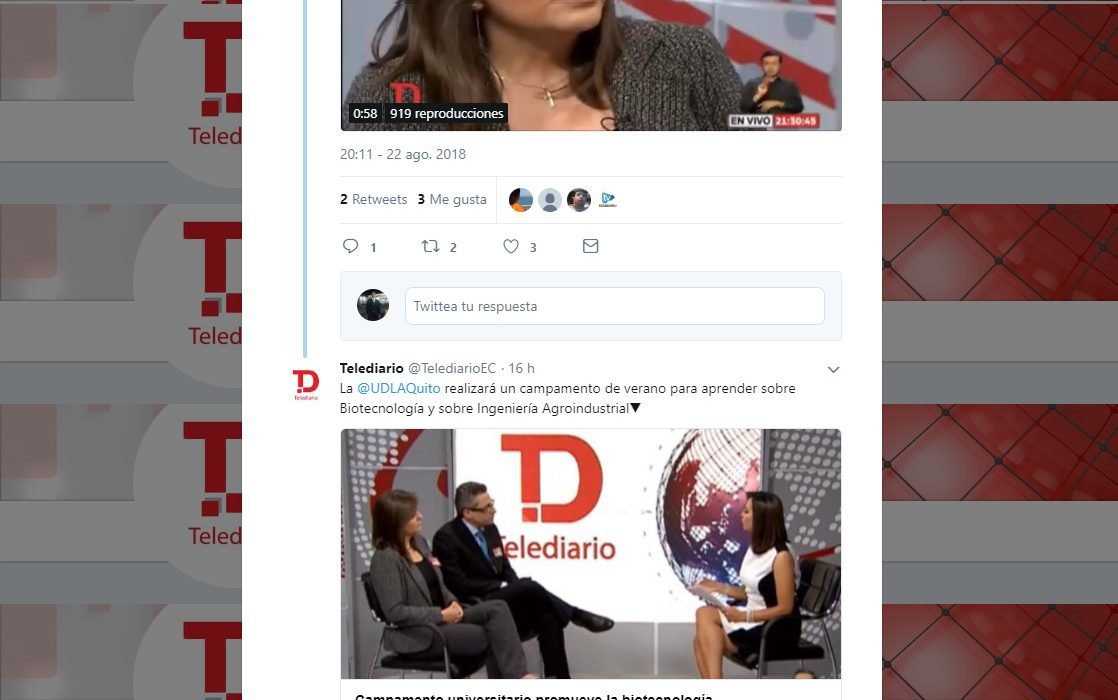
Task: Open Telediario avatar next to tweet
Action: tap(305, 383)
